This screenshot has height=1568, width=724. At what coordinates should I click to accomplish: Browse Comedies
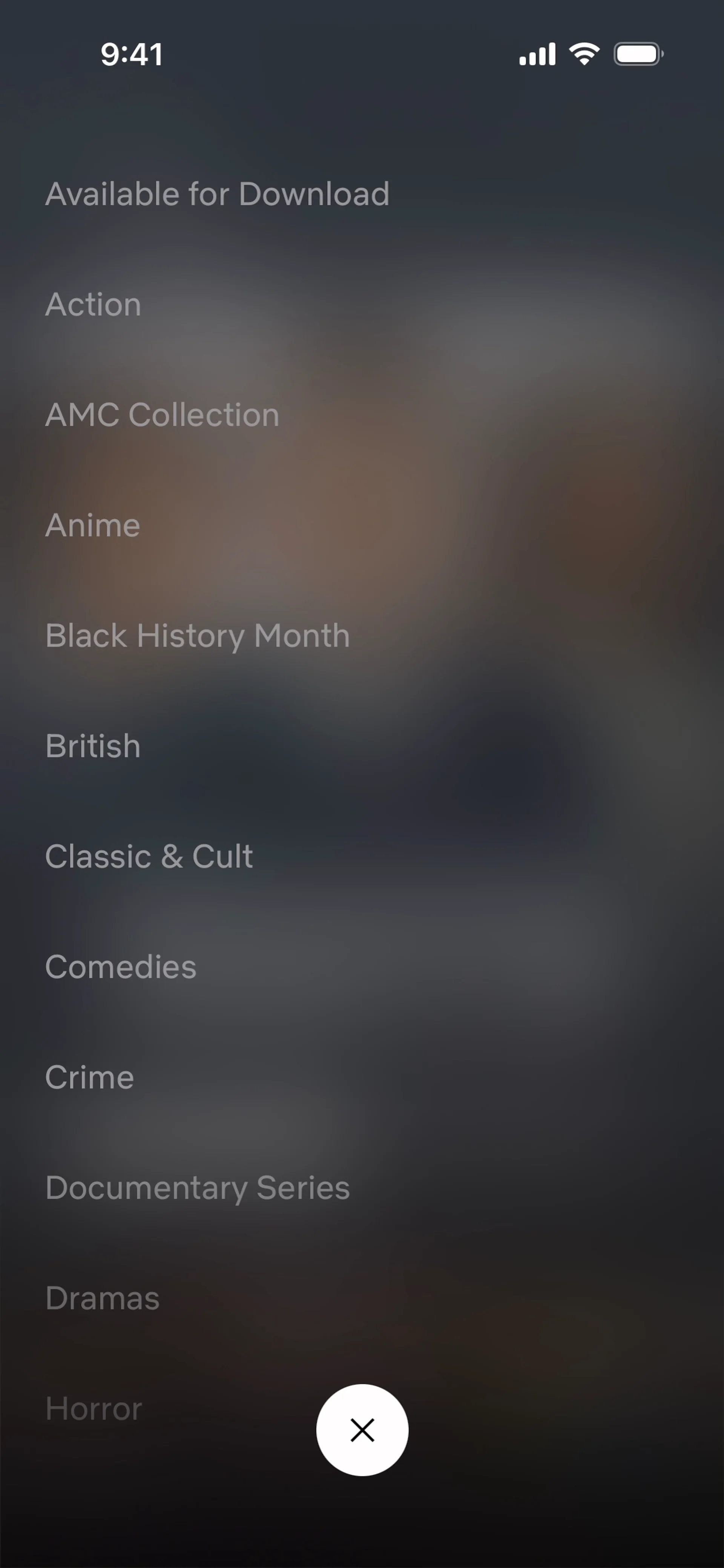tap(121, 967)
